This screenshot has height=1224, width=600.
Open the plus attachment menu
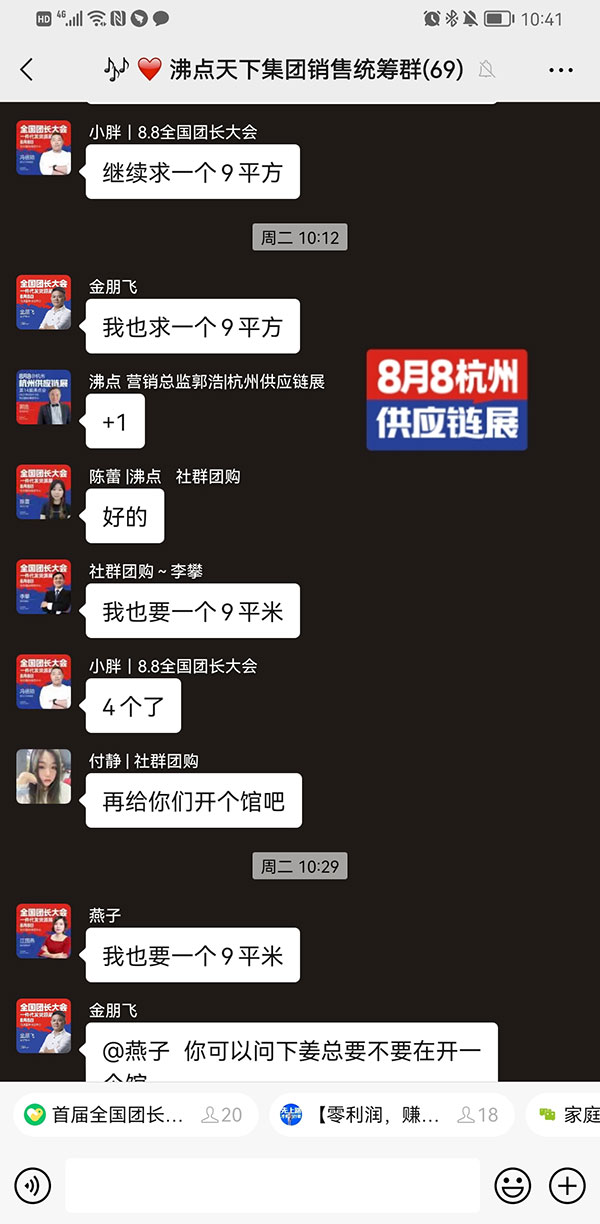[x=568, y=1187]
